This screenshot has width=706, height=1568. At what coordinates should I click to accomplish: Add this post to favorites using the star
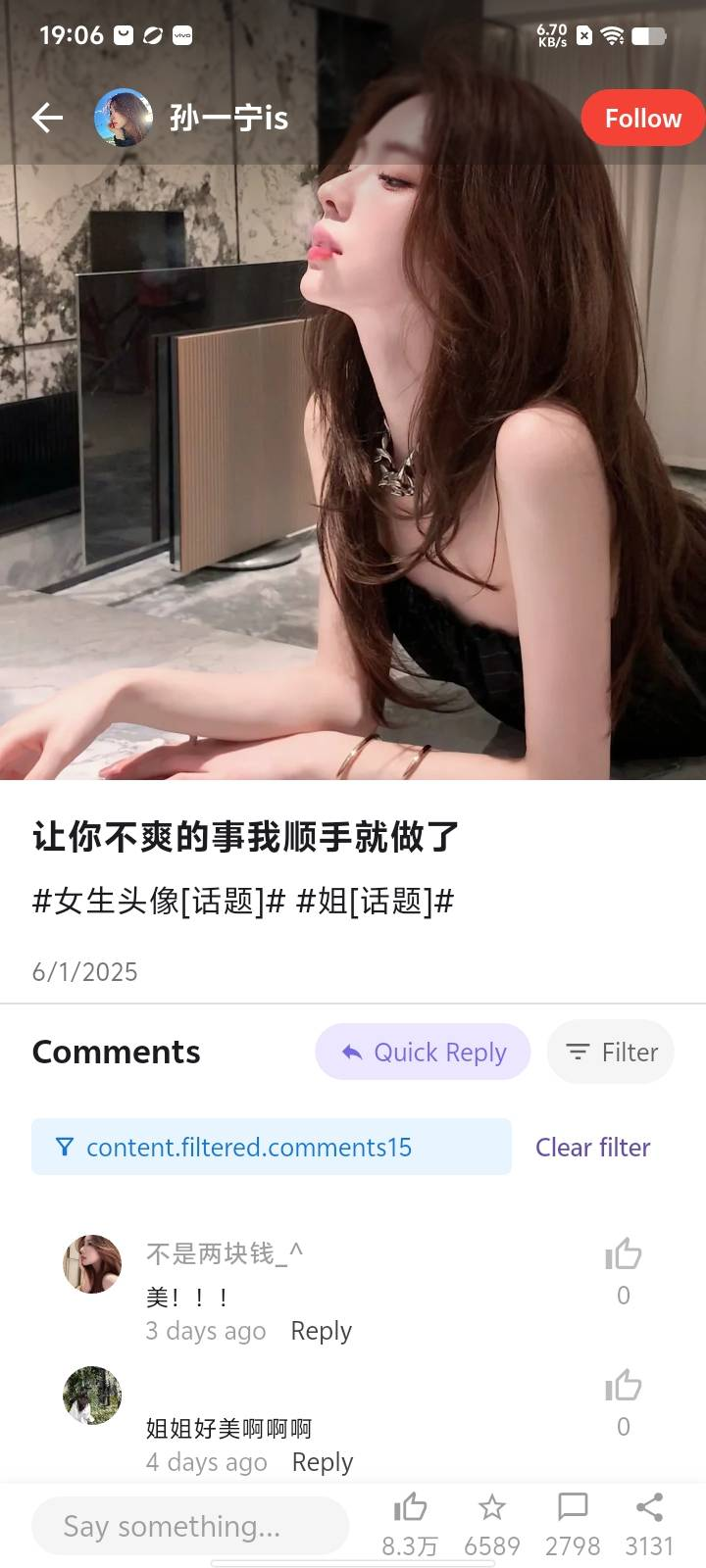click(x=491, y=1507)
